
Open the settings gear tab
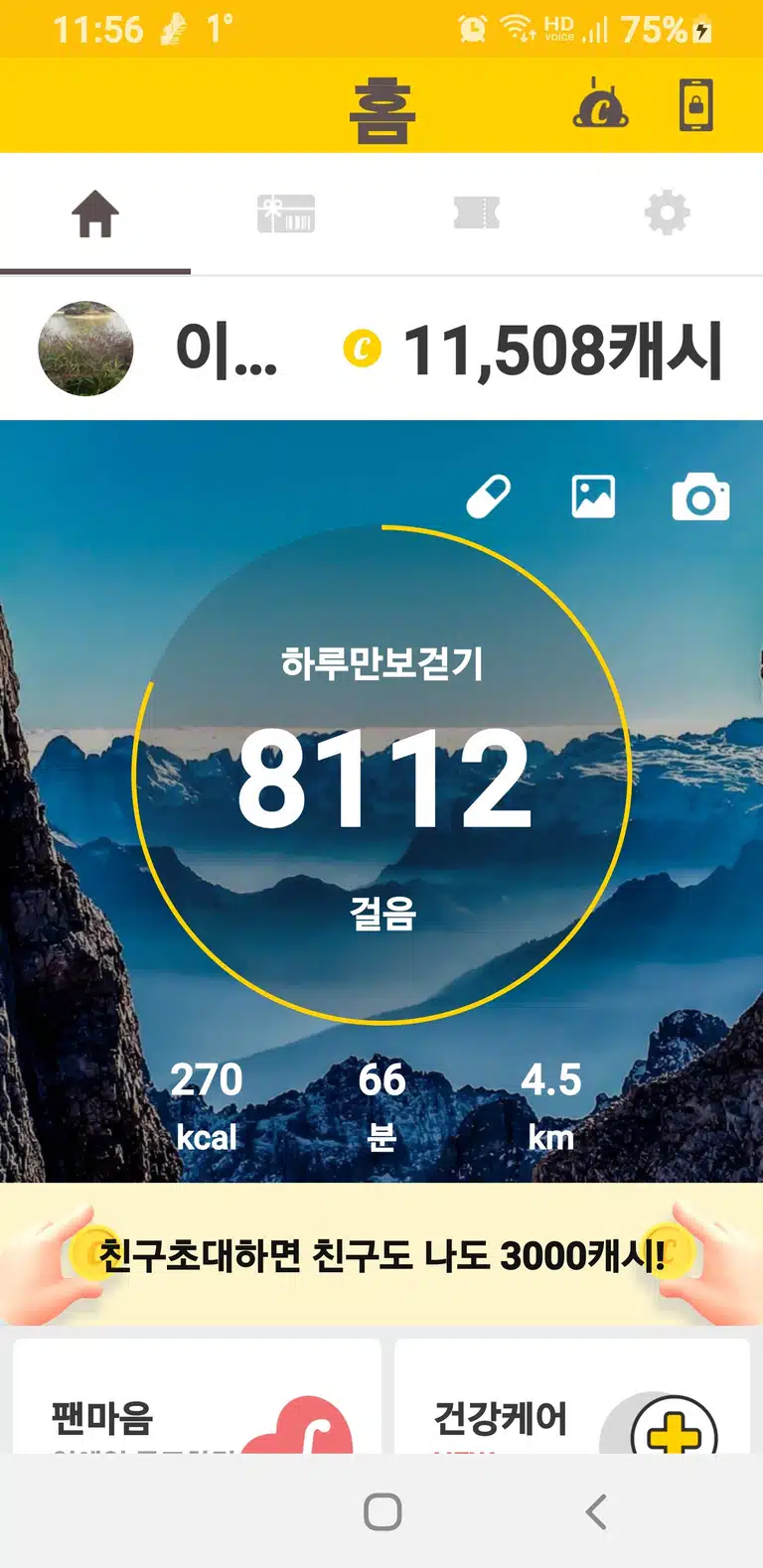668,213
